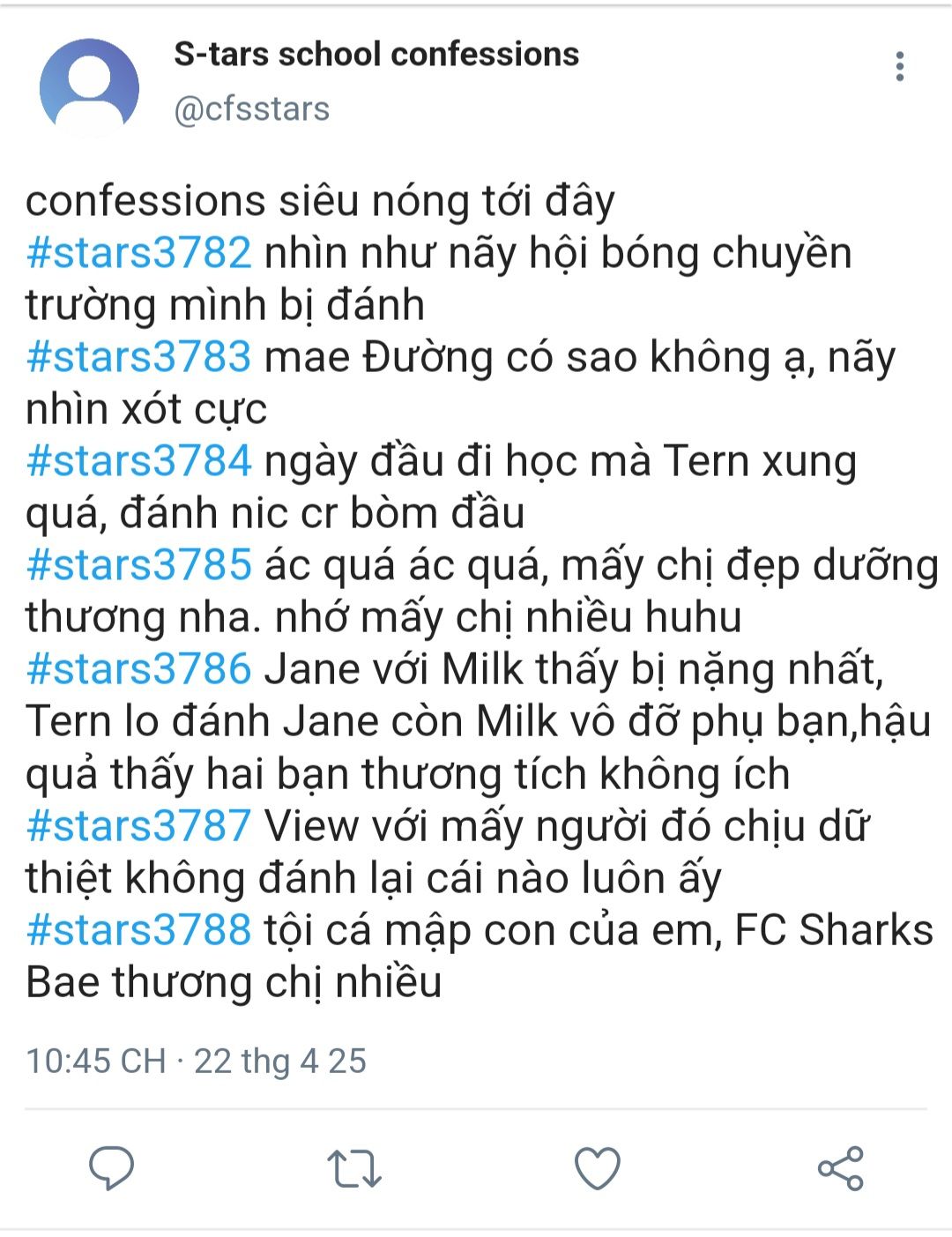The image size is (952, 1237).
Task: Open the #stars3785 hashtag
Action: (139, 565)
